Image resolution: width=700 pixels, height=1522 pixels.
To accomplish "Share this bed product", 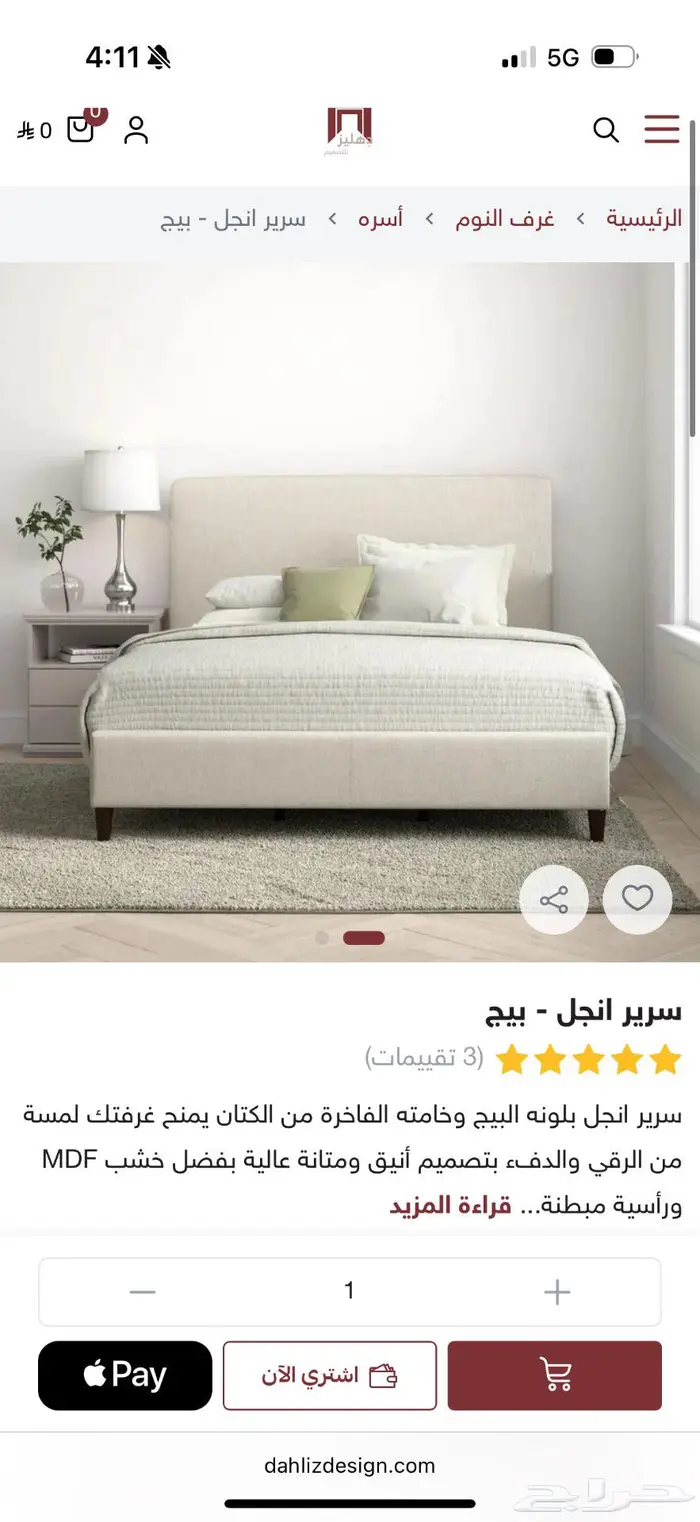I will pos(553,899).
